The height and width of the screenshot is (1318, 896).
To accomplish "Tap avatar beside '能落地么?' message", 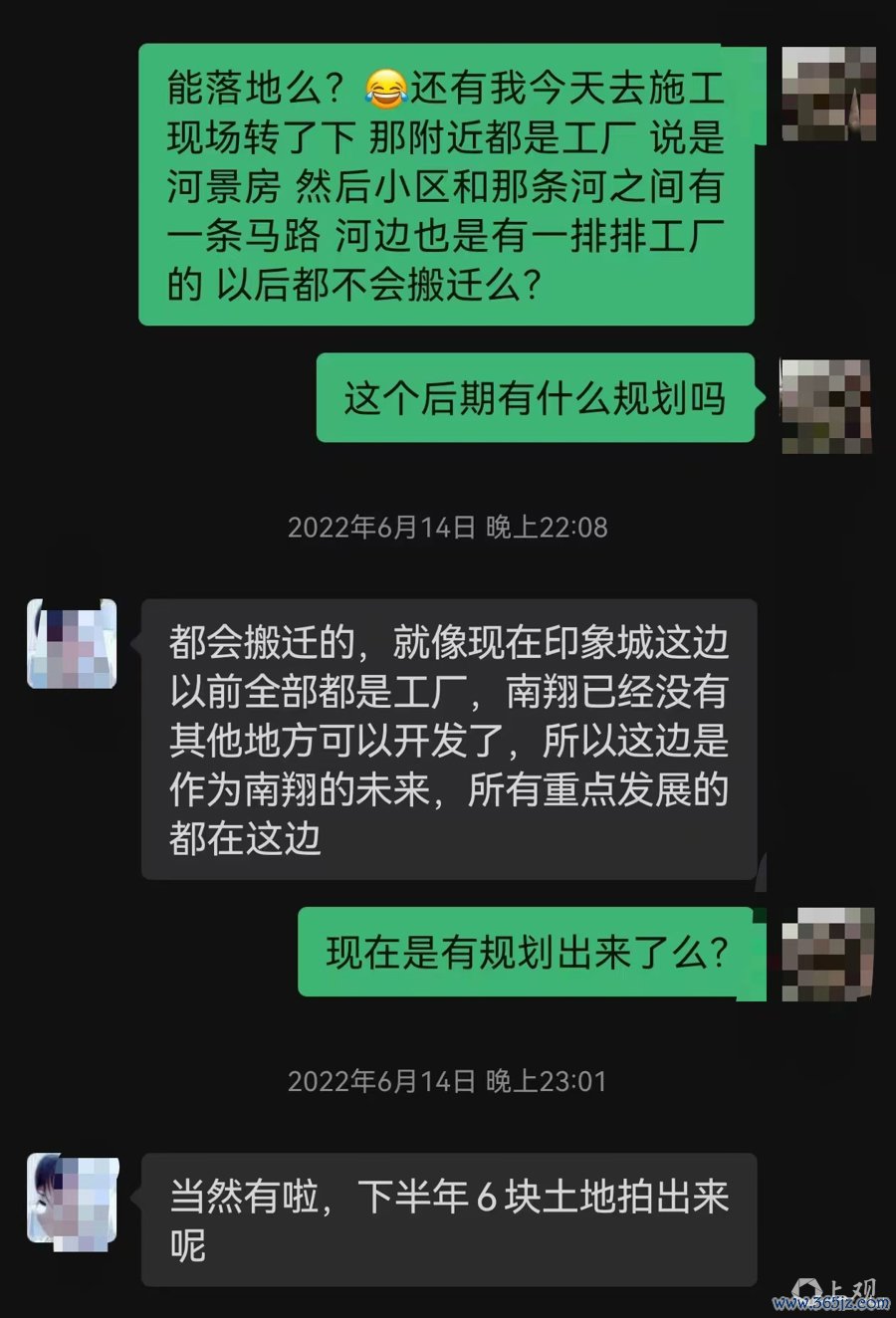I will [x=828, y=93].
